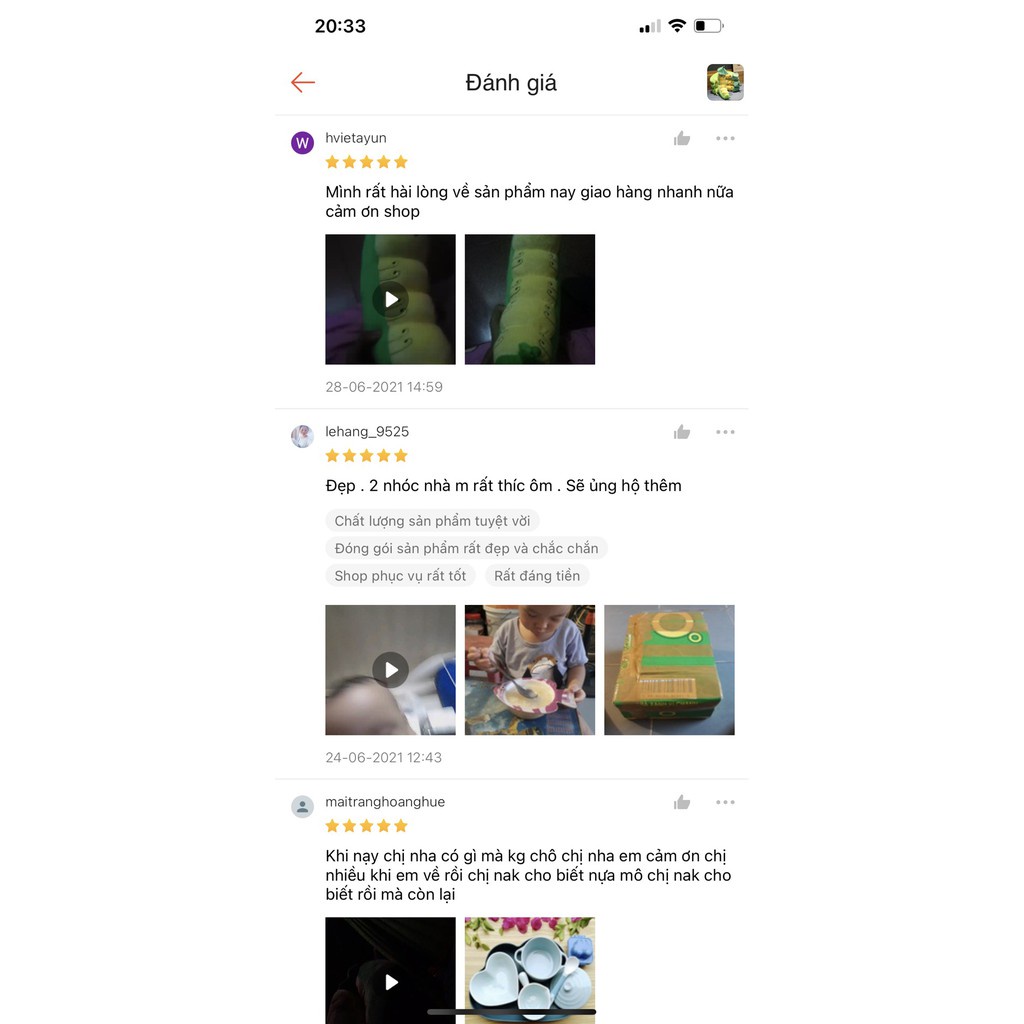This screenshot has height=1024, width=1024.
Task: Like the review by hvietayun
Action: (682, 139)
